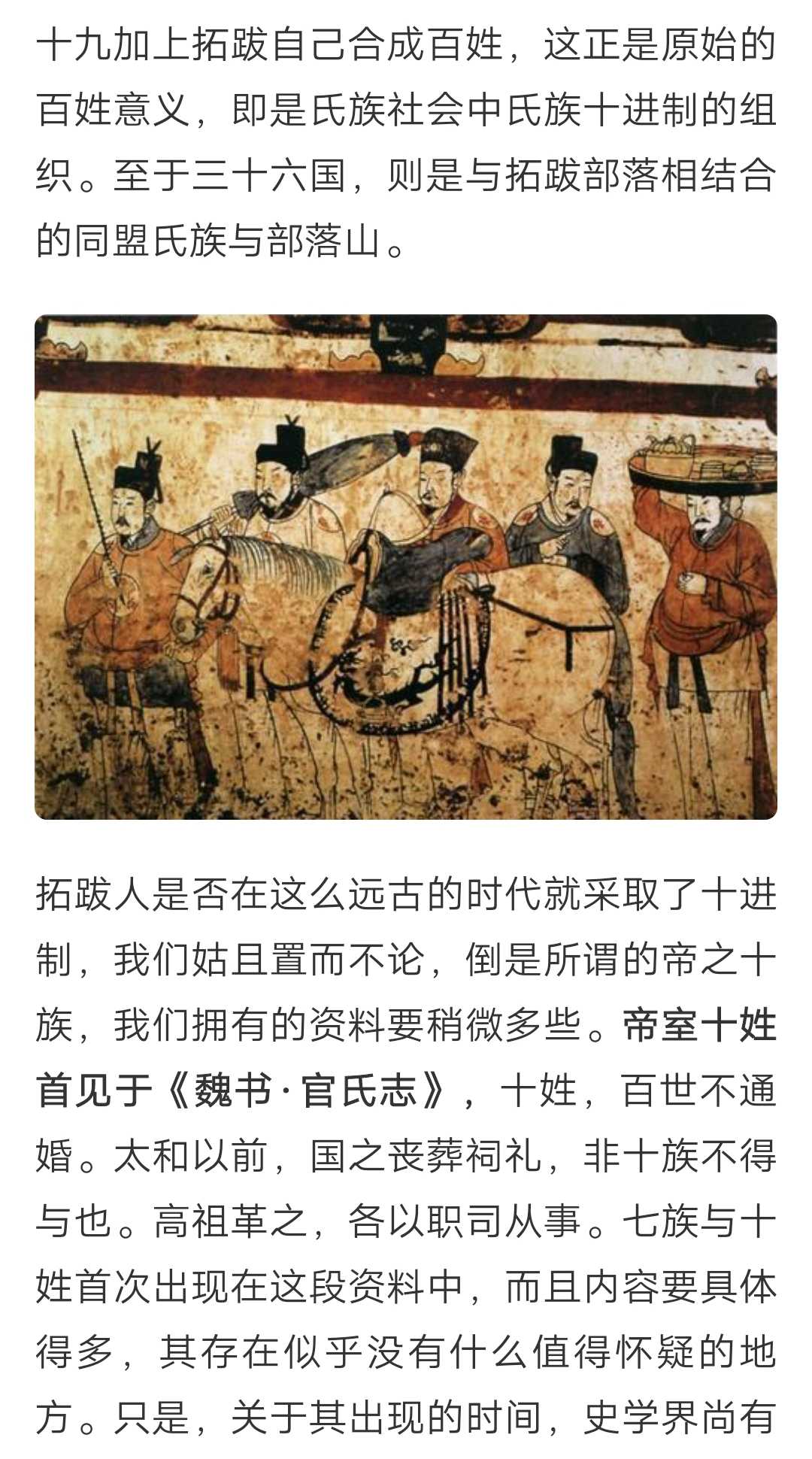The height and width of the screenshot is (1459, 812).
Task: Open the ancient mural painting image
Action: (406, 566)
